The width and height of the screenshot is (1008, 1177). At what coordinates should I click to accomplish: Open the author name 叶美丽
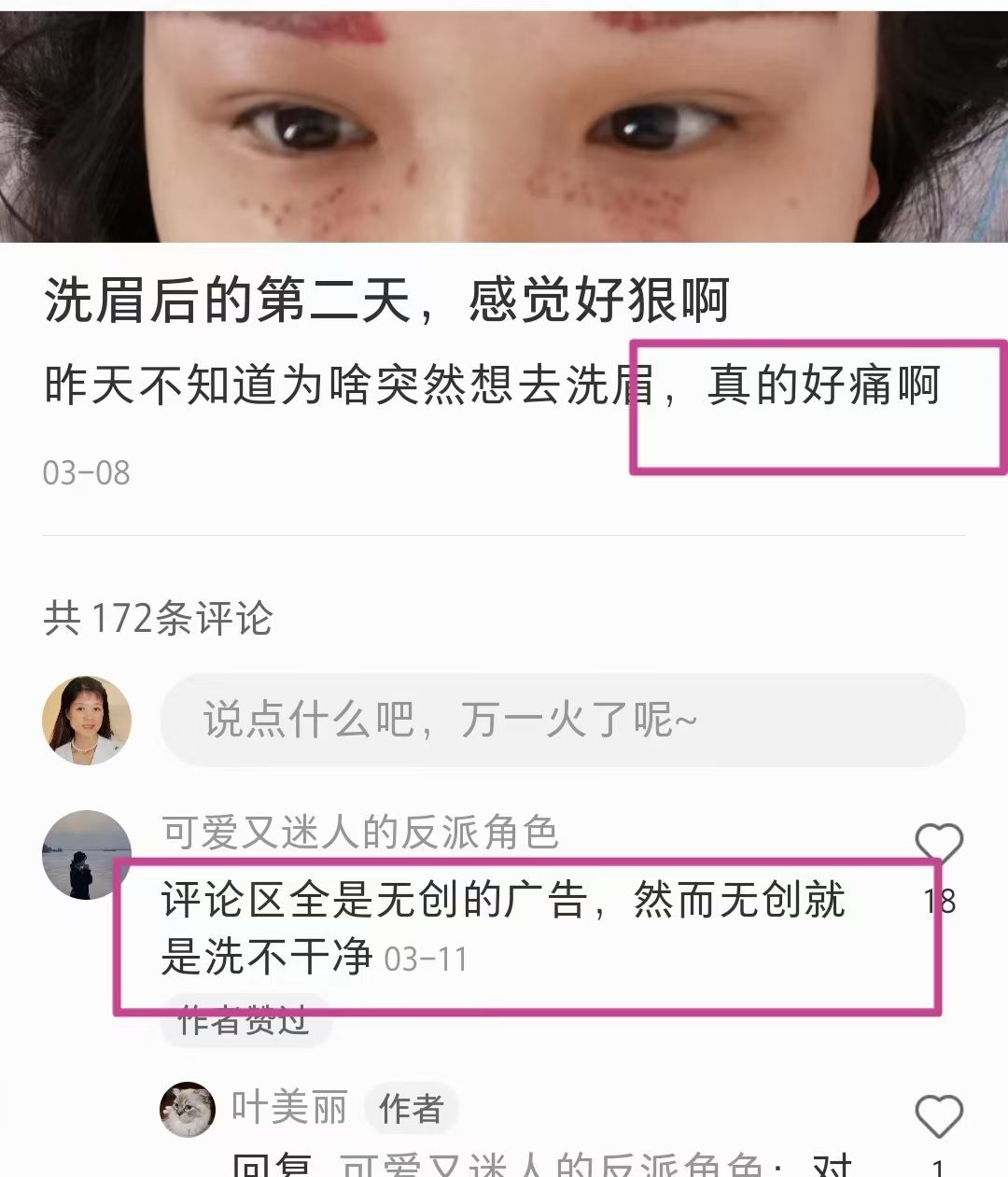(289, 1108)
